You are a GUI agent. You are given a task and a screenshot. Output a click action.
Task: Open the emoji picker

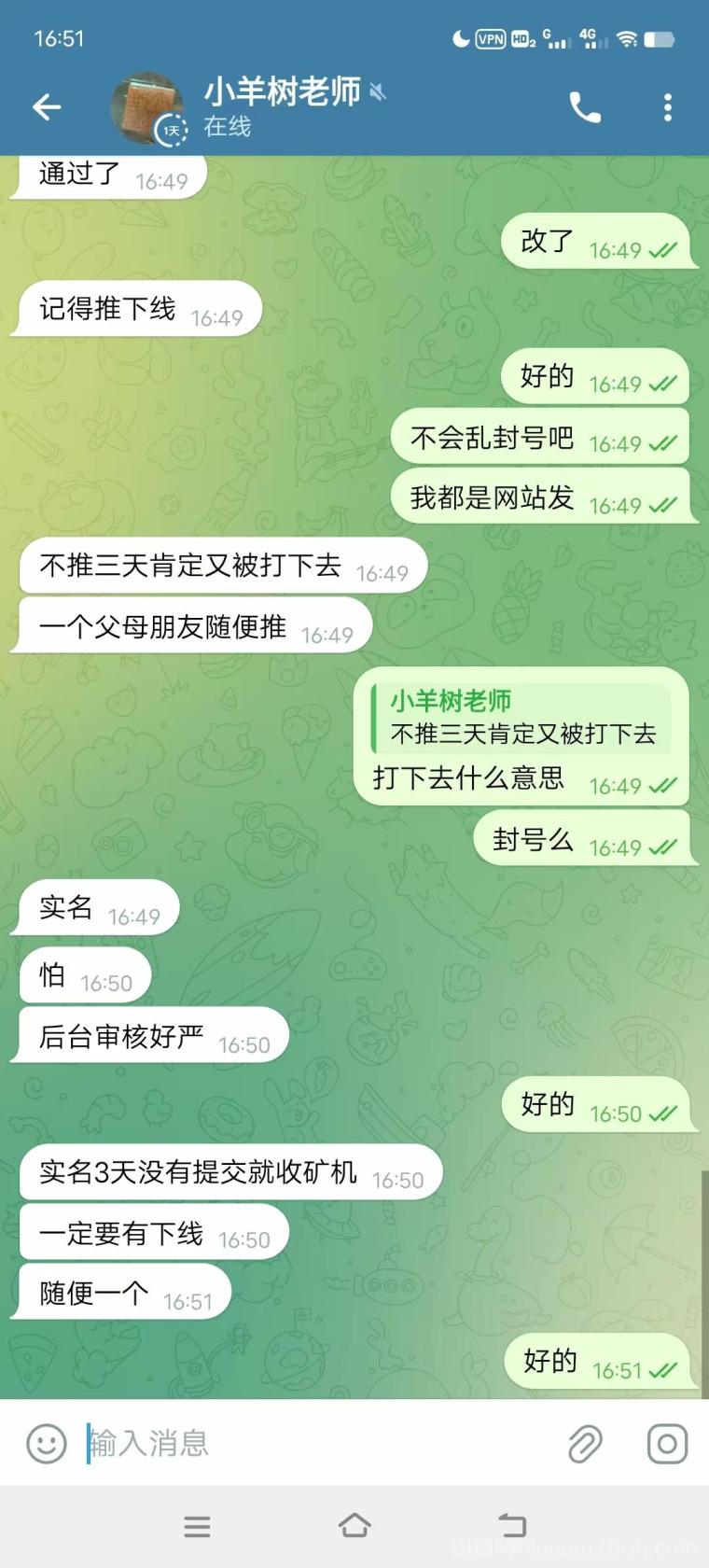[x=46, y=1443]
